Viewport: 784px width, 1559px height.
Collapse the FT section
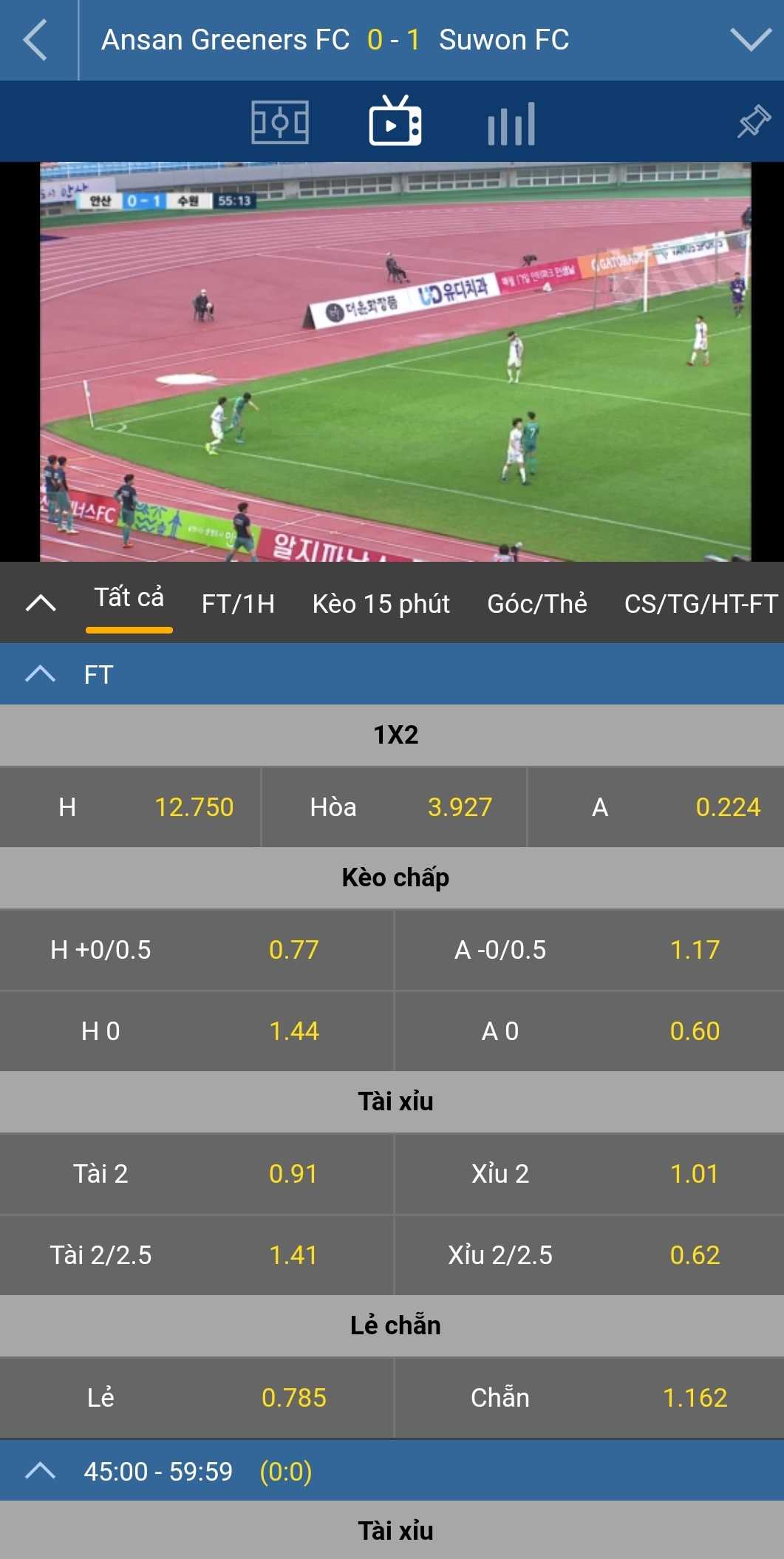tap(41, 674)
